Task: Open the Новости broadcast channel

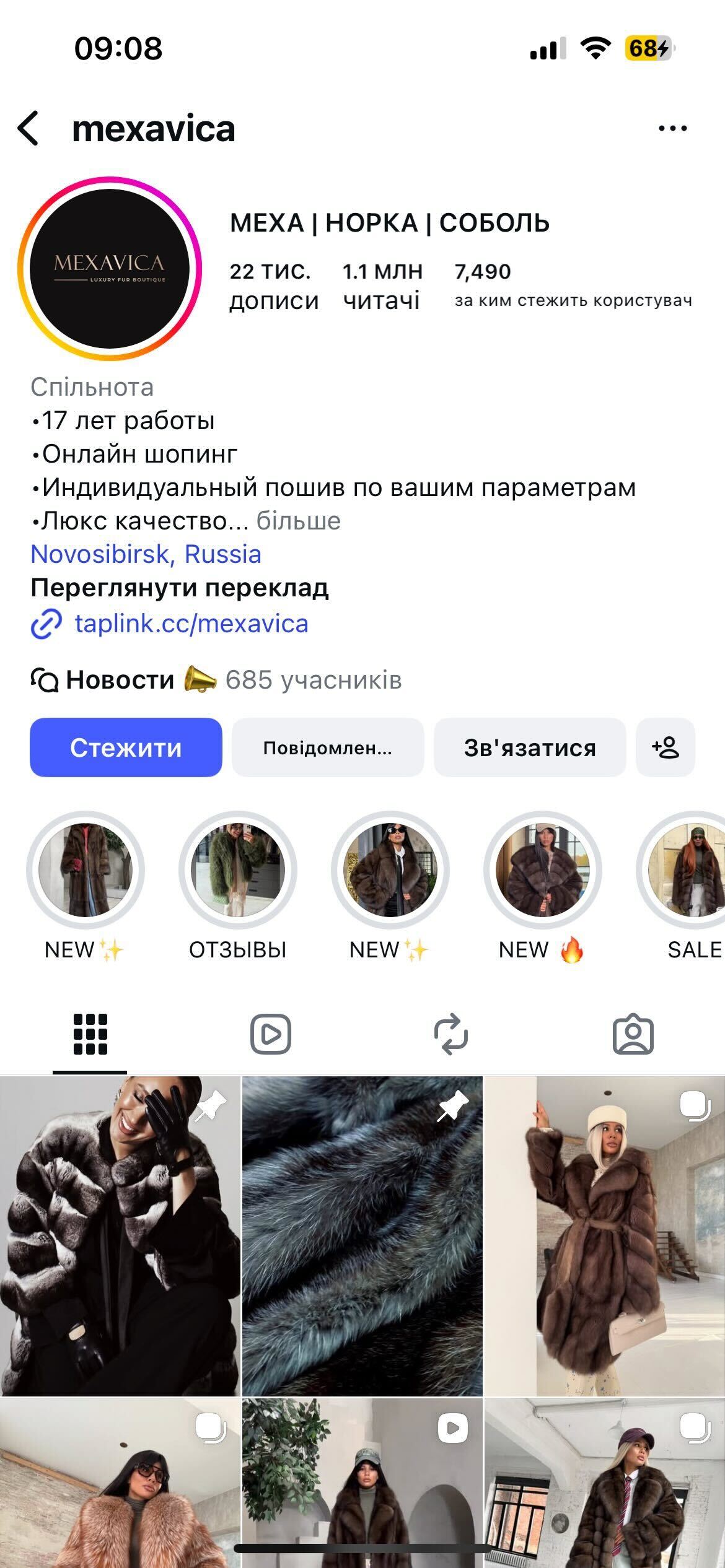Action: point(120,680)
